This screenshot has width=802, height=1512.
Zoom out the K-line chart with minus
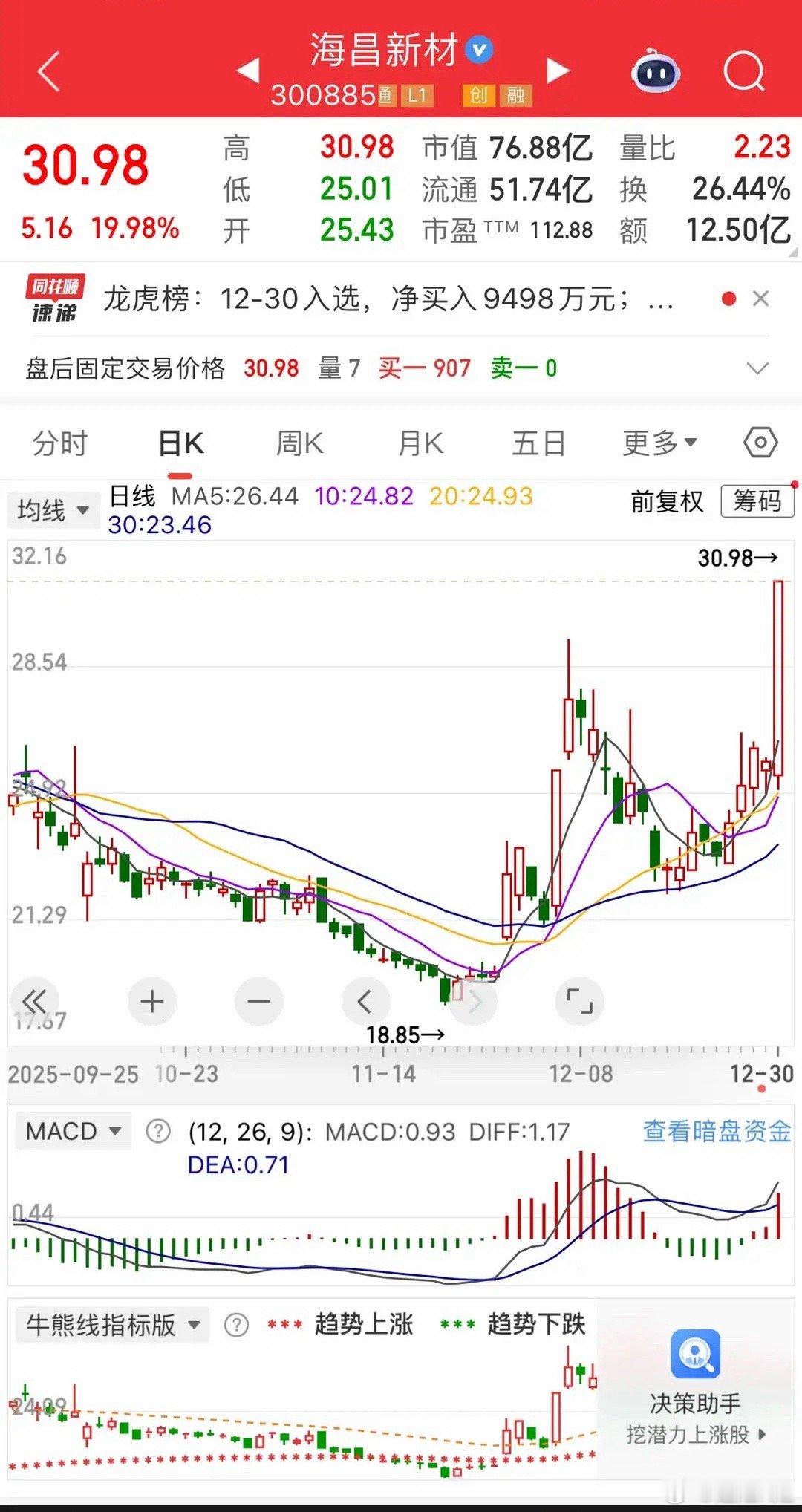coord(258,1002)
